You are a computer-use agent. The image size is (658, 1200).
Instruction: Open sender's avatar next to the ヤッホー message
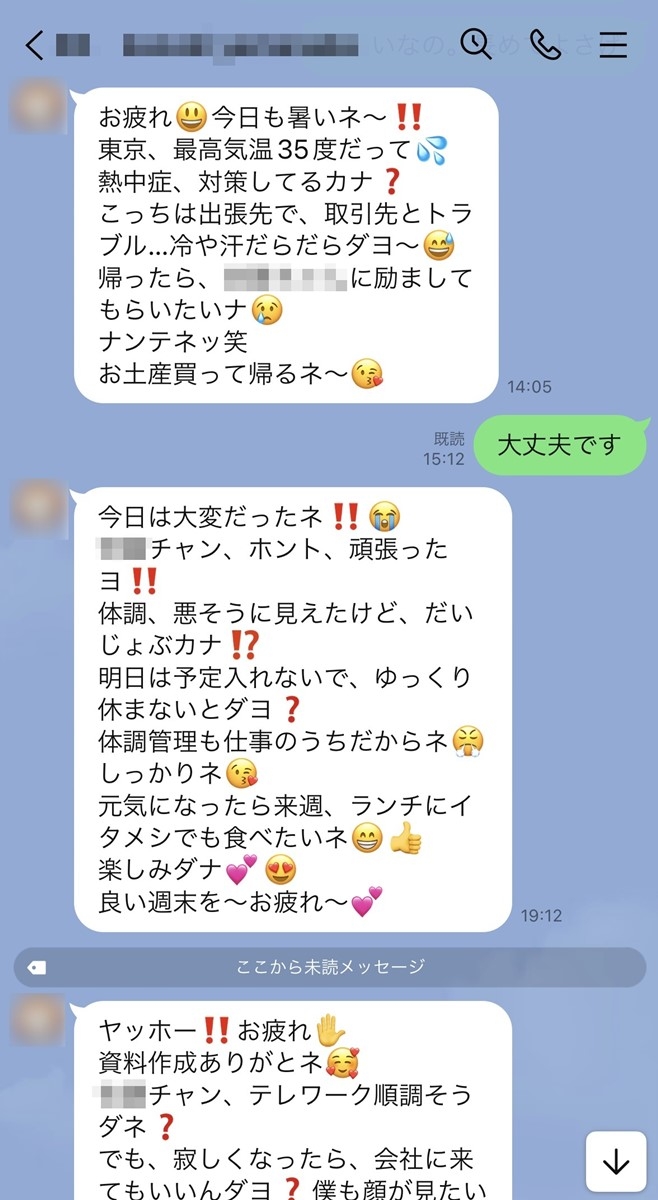(x=39, y=1019)
